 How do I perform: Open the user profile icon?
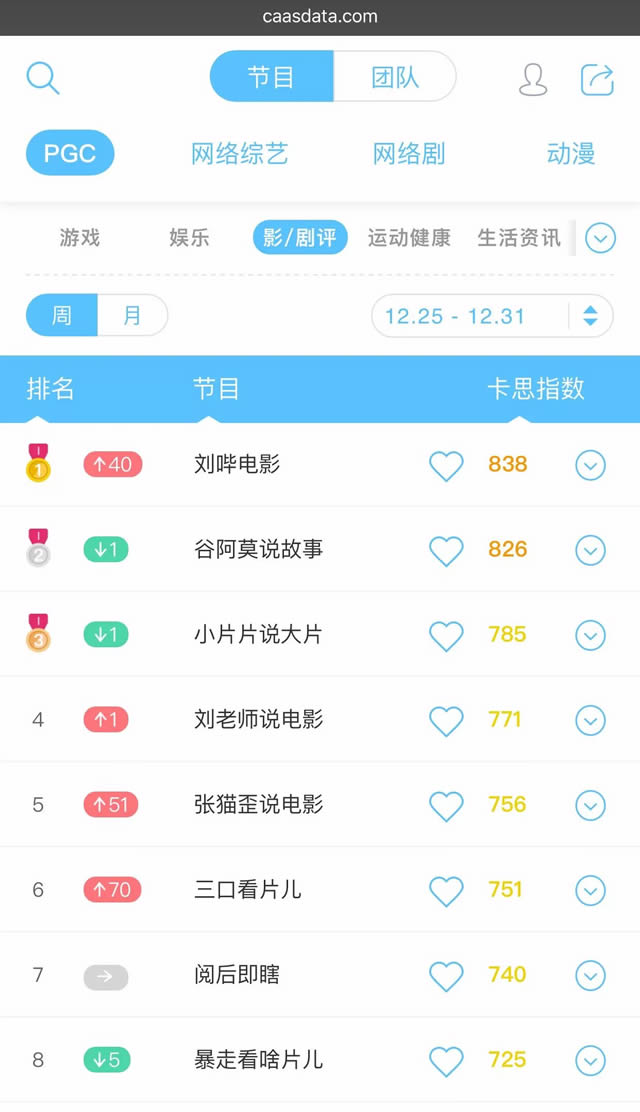coord(533,79)
